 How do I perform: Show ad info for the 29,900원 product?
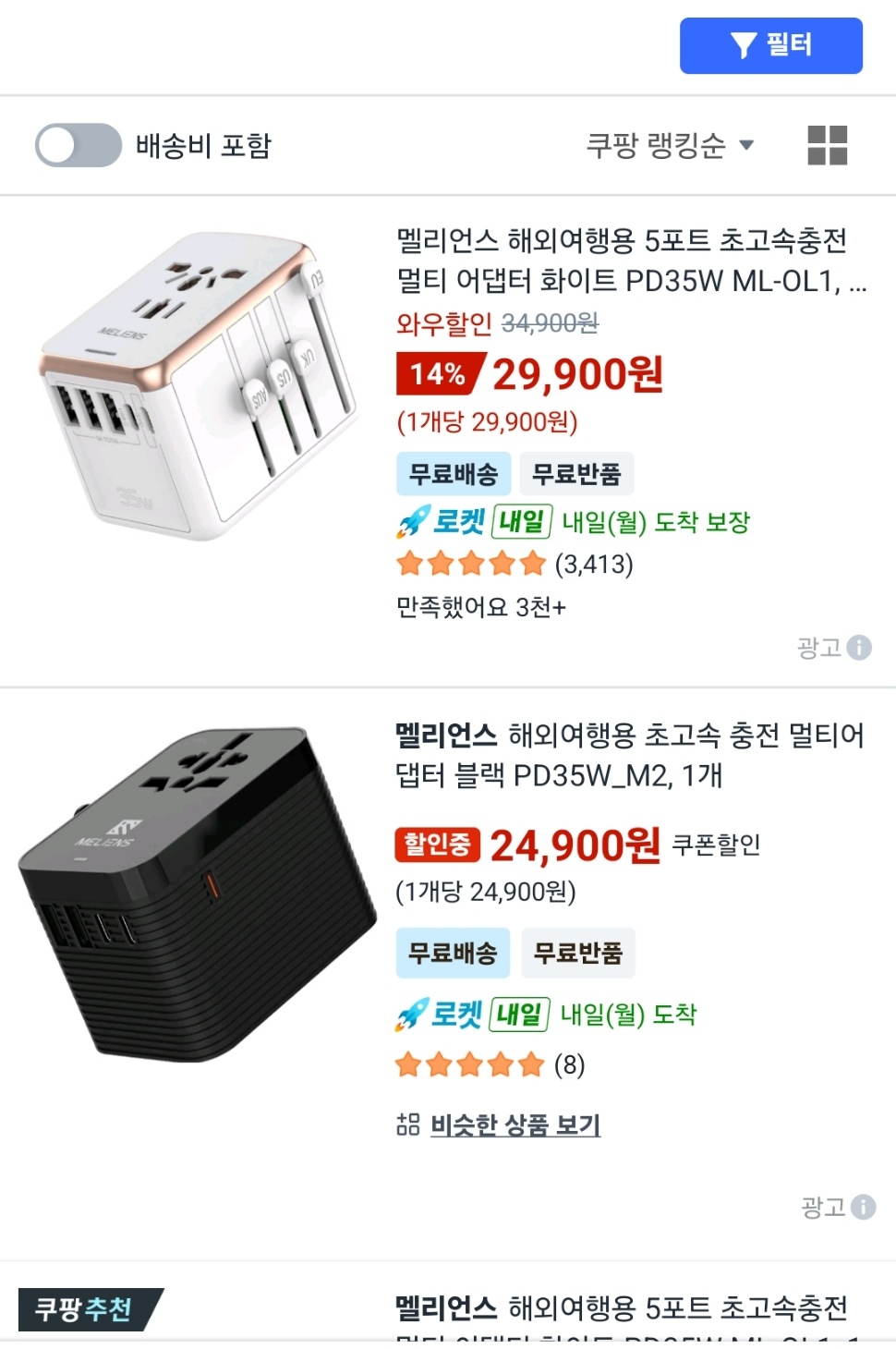[x=858, y=648]
